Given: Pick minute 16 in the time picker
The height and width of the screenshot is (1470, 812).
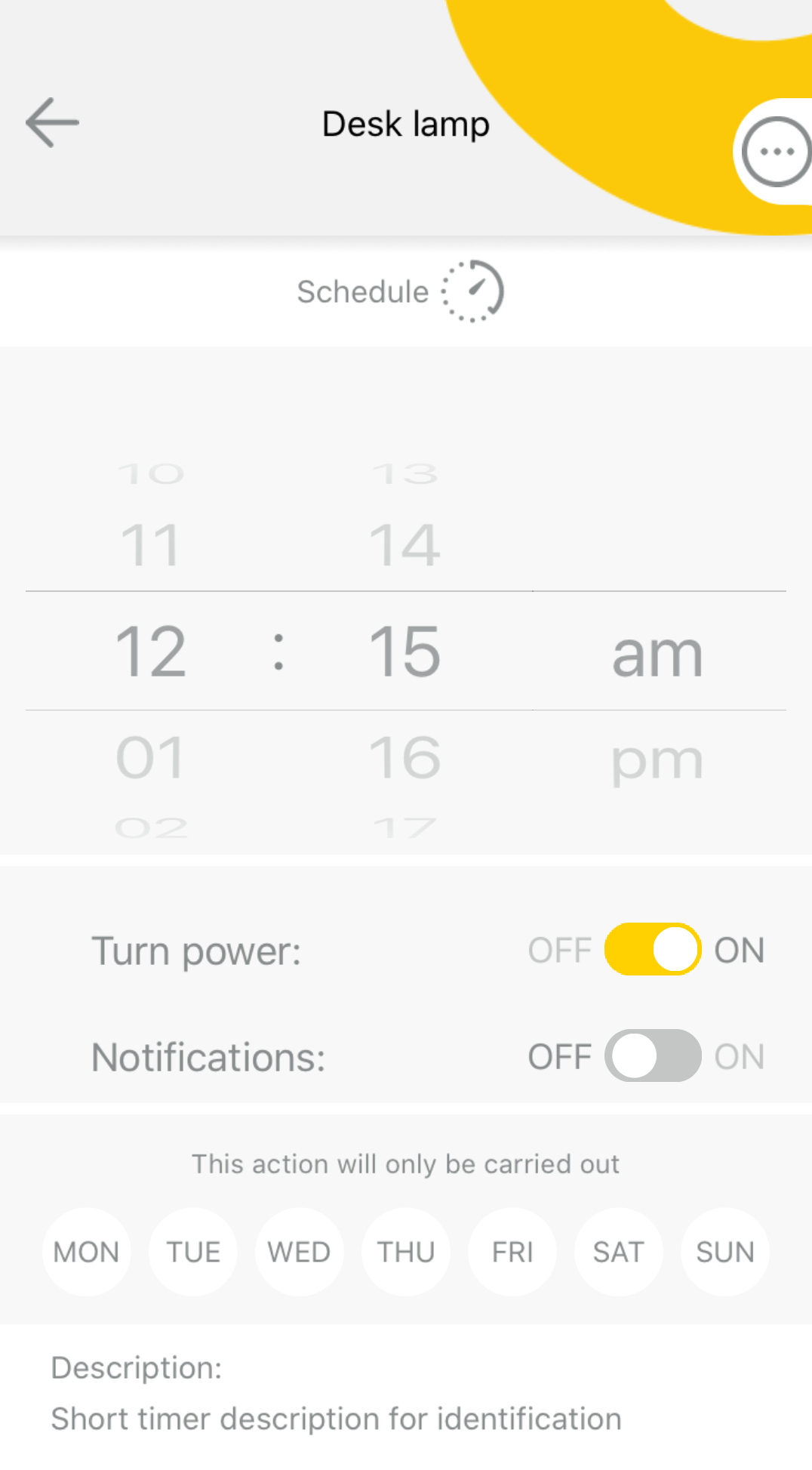Looking at the screenshot, I should click(404, 757).
